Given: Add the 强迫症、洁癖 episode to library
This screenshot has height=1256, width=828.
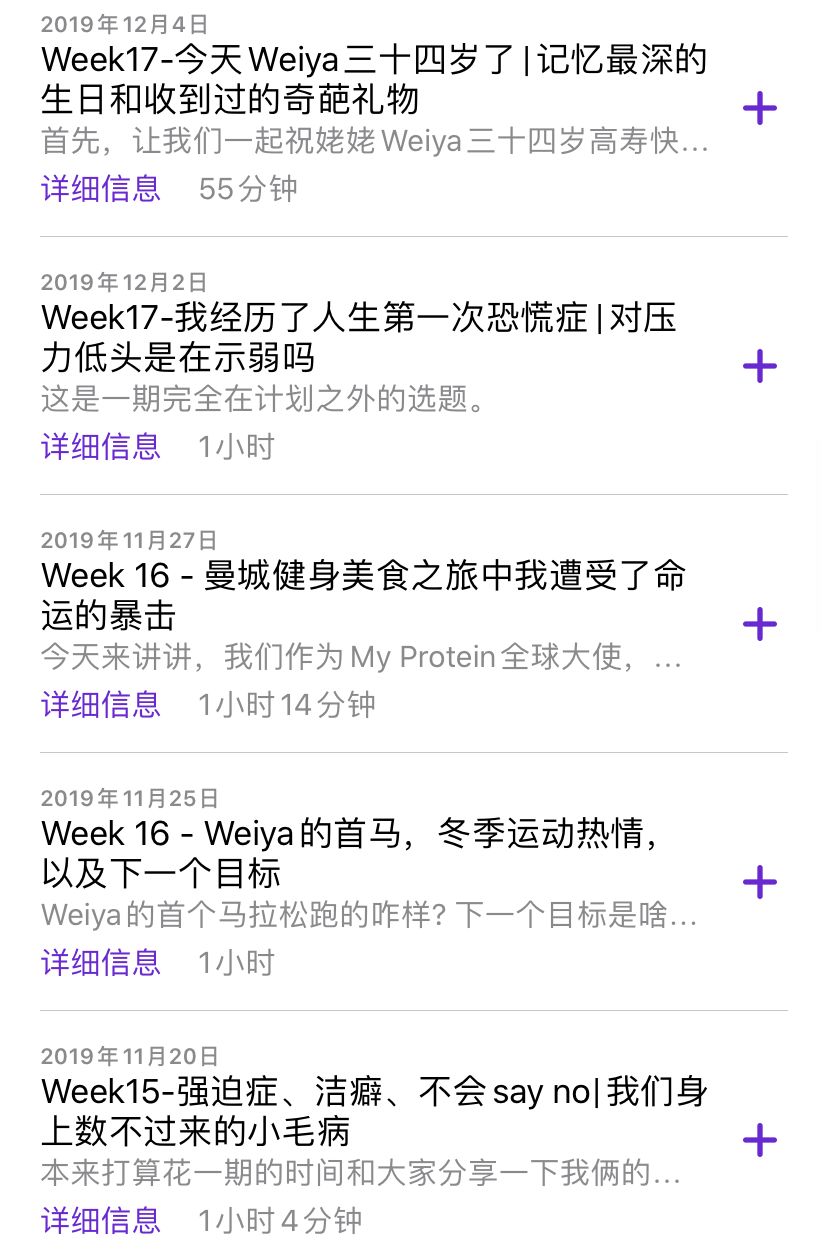Looking at the screenshot, I should (x=760, y=1140).
